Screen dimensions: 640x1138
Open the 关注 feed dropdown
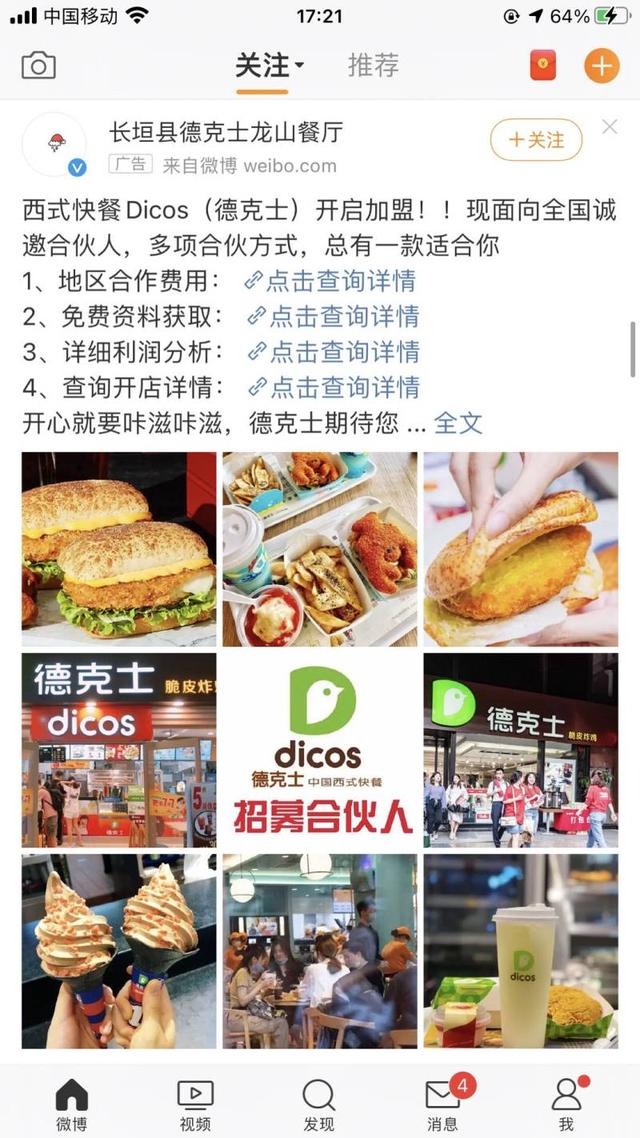(269, 65)
